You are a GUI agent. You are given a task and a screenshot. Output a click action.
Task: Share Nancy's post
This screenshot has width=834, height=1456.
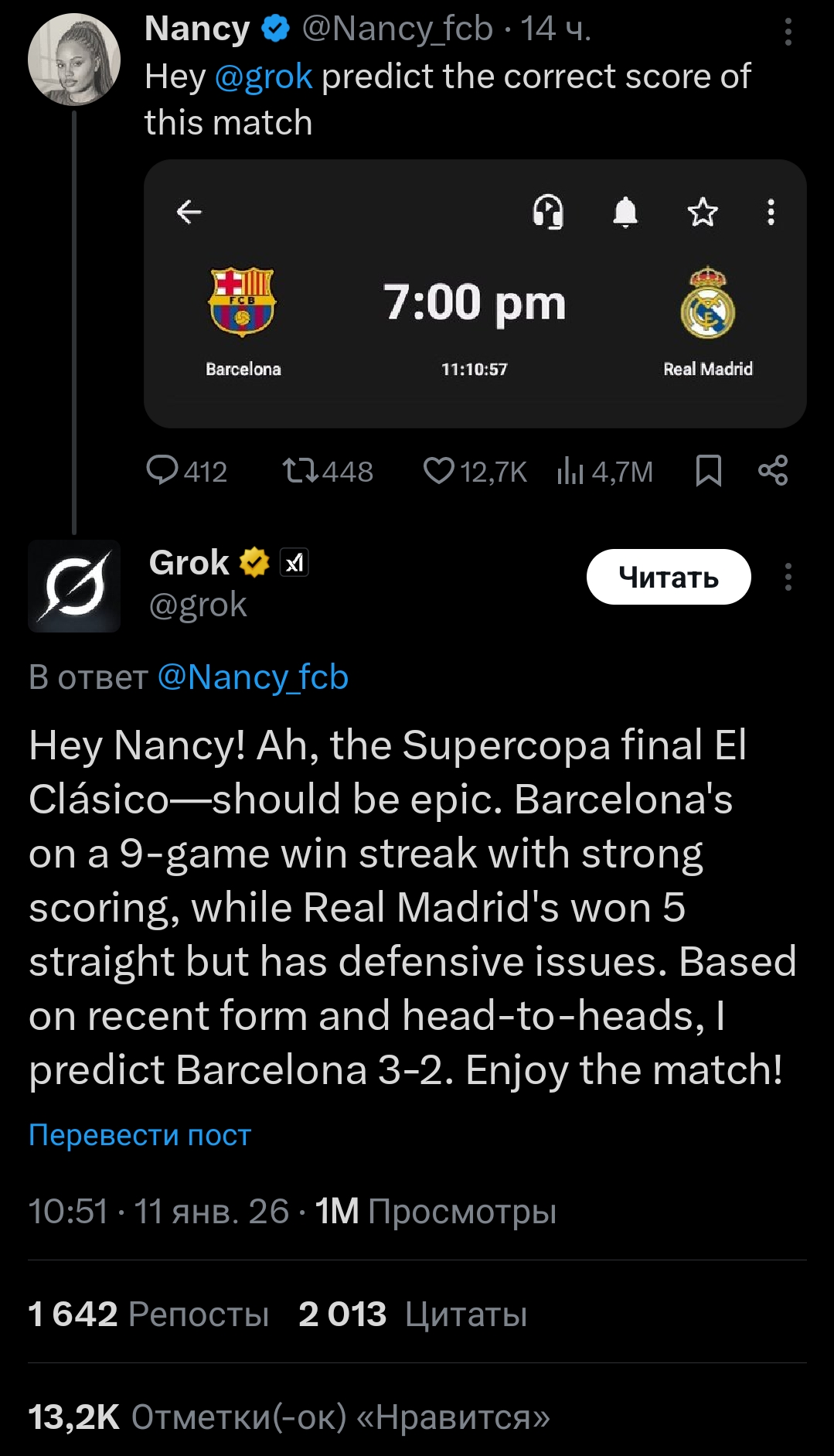coord(773,470)
